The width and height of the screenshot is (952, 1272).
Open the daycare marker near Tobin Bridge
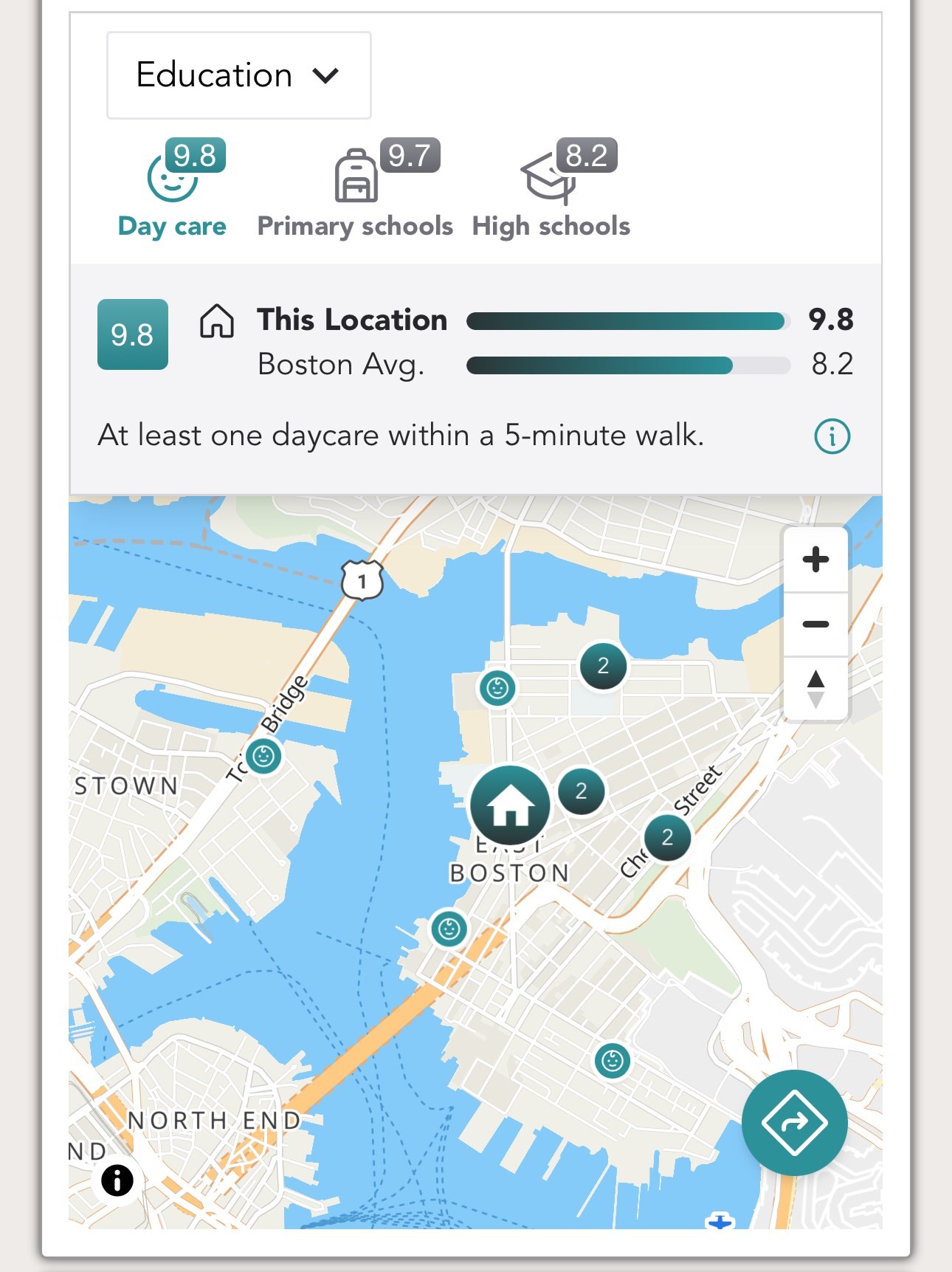[263, 756]
